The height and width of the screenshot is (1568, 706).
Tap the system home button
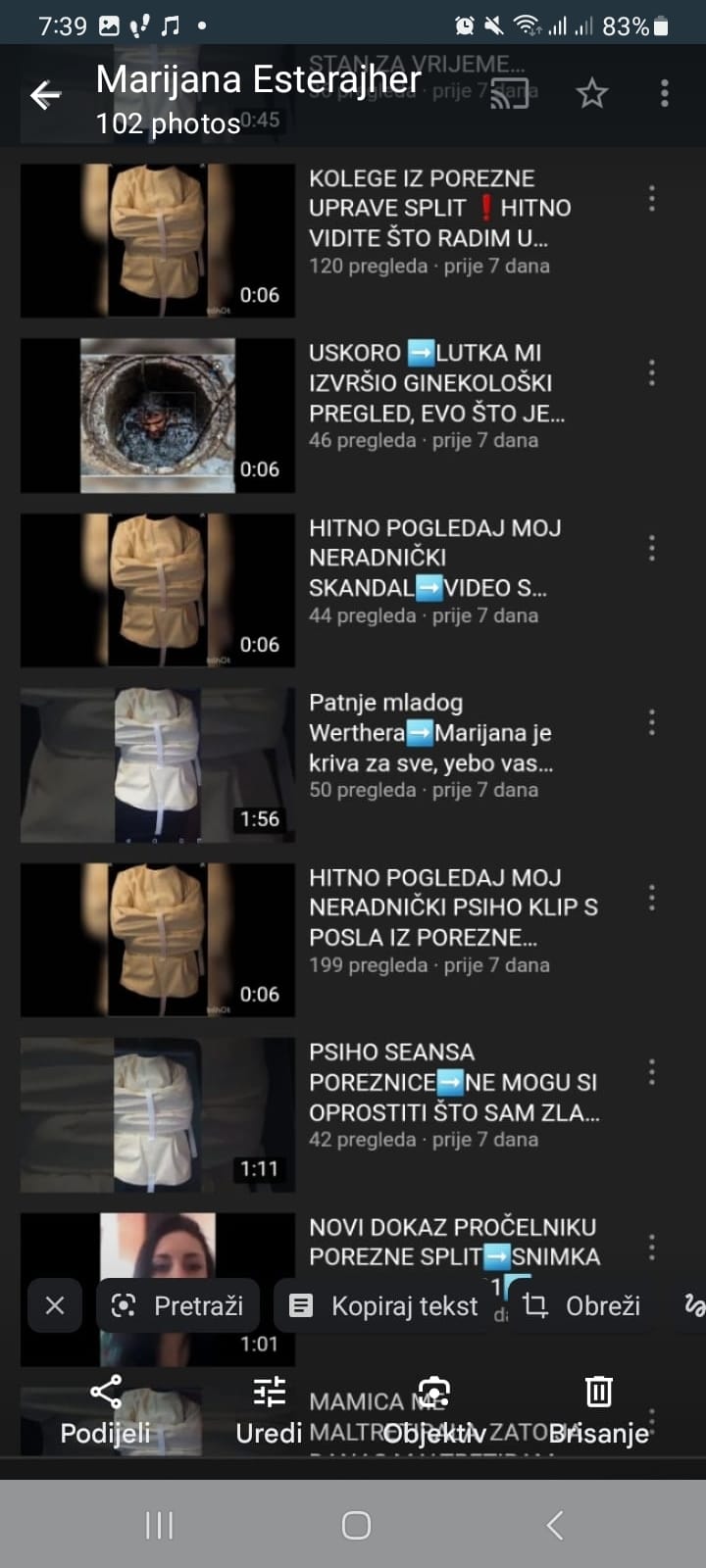[356, 1525]
